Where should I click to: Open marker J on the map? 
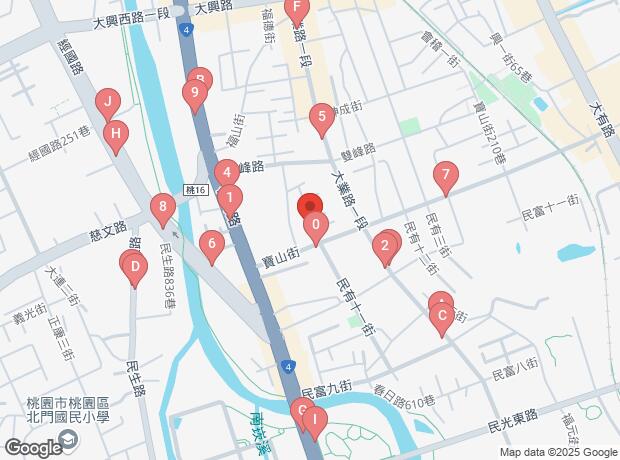click(108, 102)
